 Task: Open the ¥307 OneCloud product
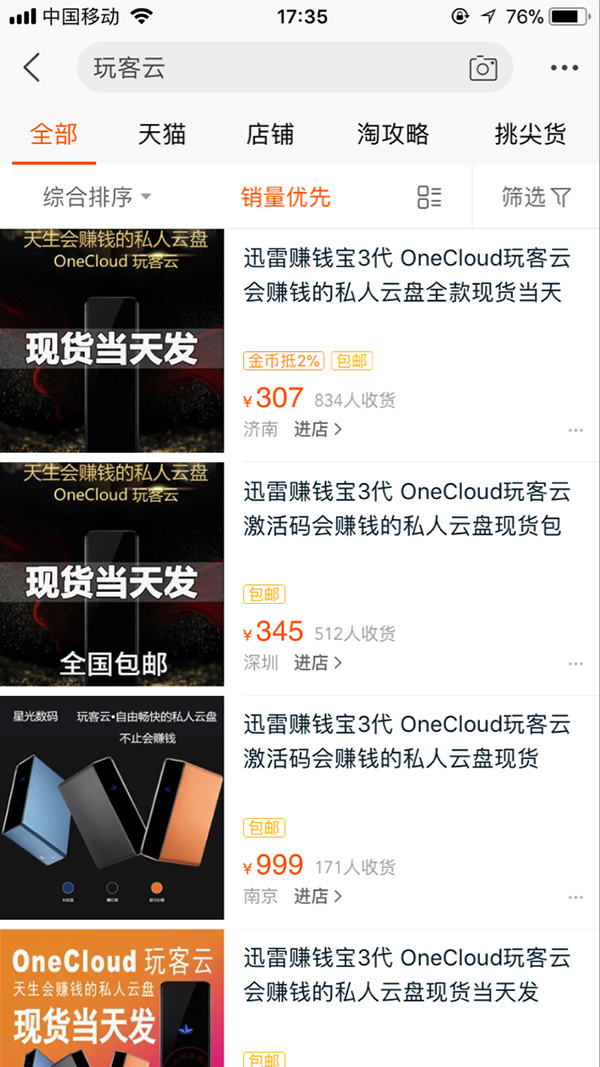[407, 276]
